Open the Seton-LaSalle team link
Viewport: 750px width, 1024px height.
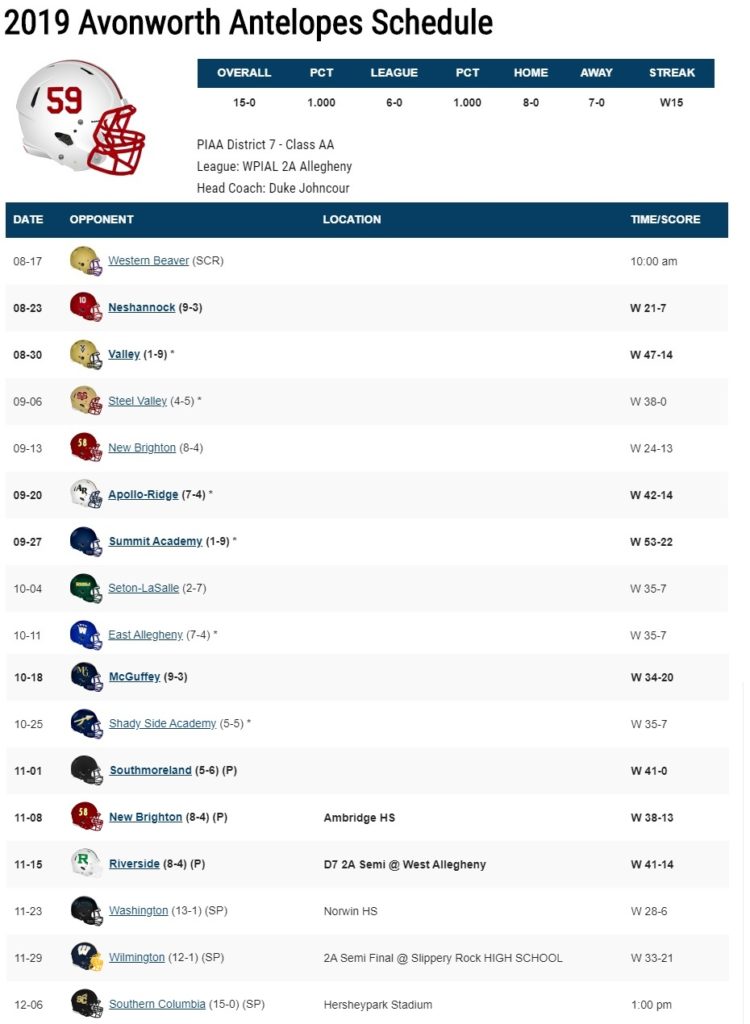143,588
